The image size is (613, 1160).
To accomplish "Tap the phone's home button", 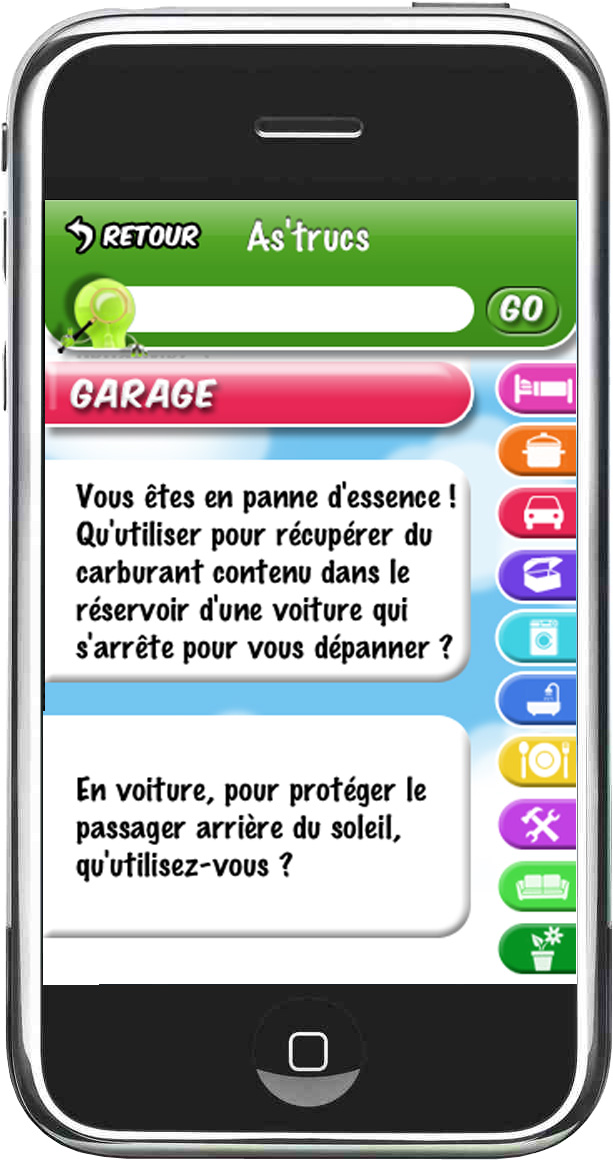I will (308, 1051).
